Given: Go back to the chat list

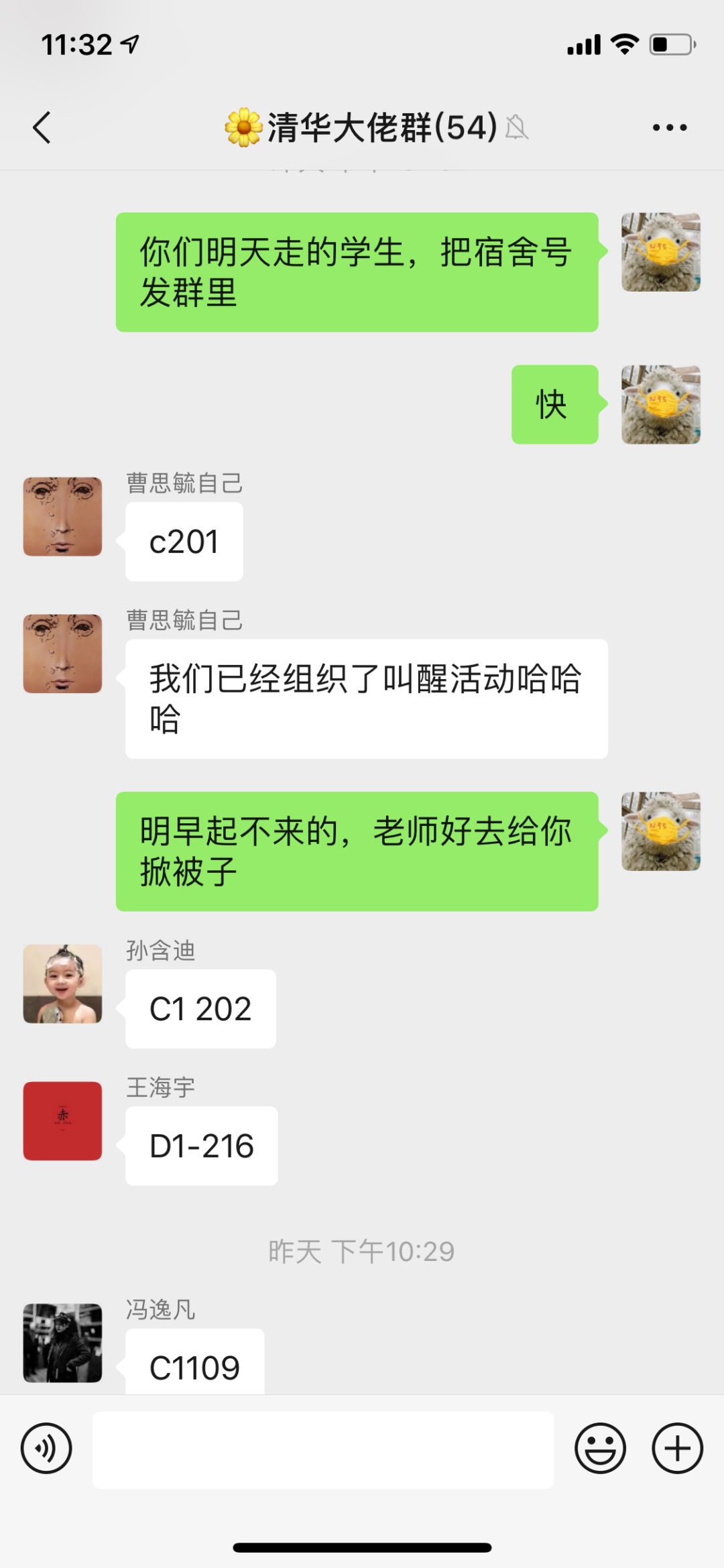Looking at the screenshot, I should point(42,127).
